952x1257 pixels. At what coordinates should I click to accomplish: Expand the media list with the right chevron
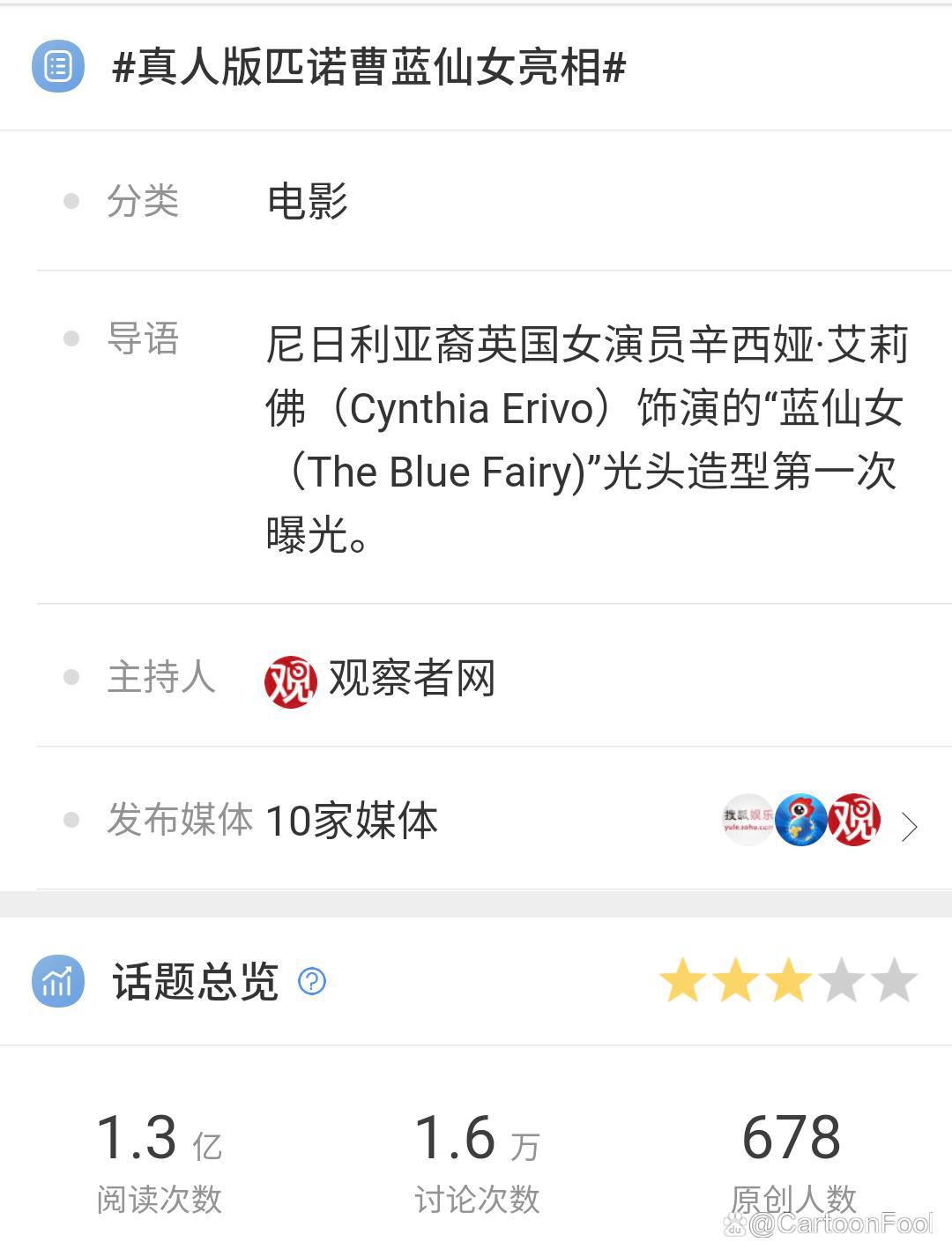909,825
